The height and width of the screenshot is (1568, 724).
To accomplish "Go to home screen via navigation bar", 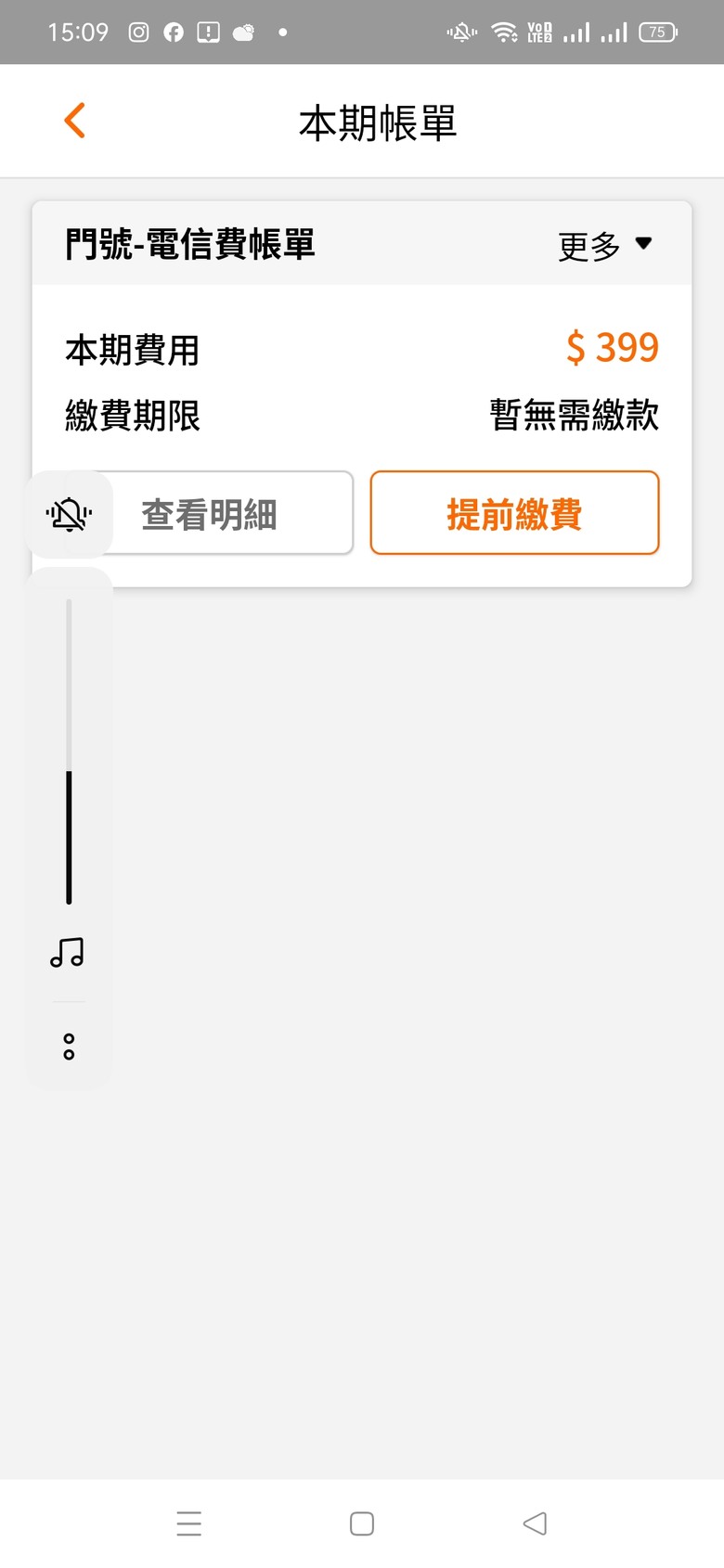I will (x=362, y=1523).
